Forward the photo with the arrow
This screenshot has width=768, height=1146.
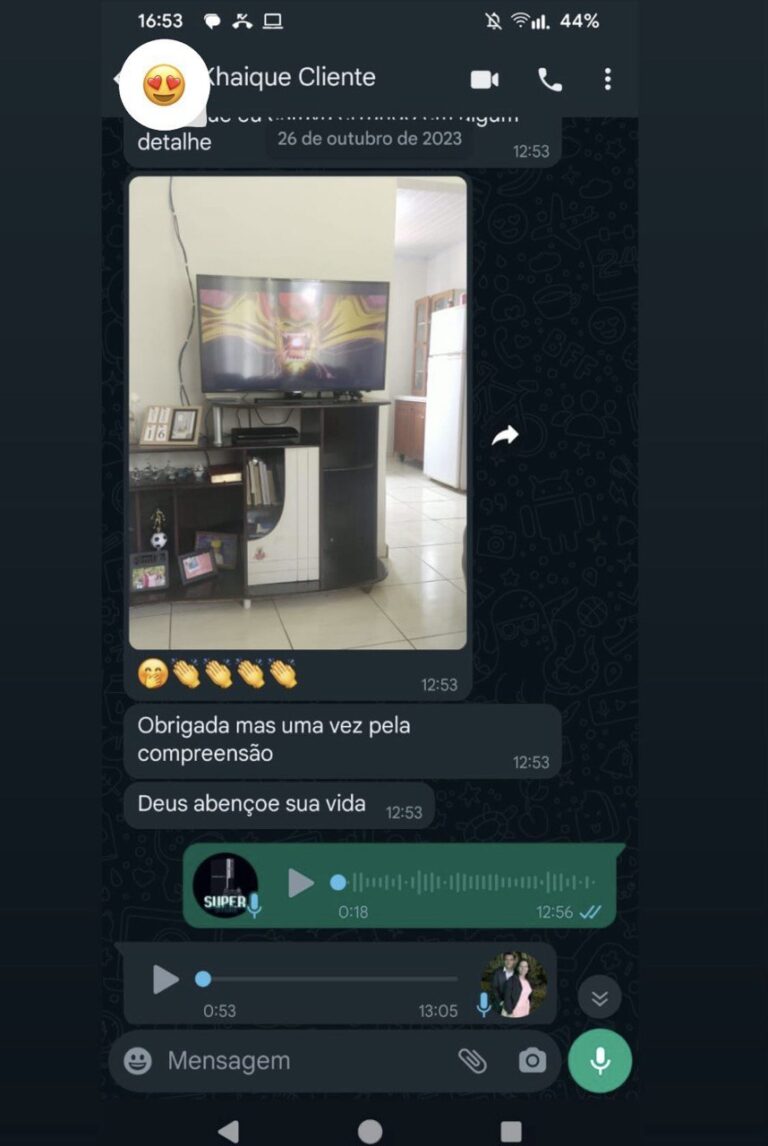[505, 435]
